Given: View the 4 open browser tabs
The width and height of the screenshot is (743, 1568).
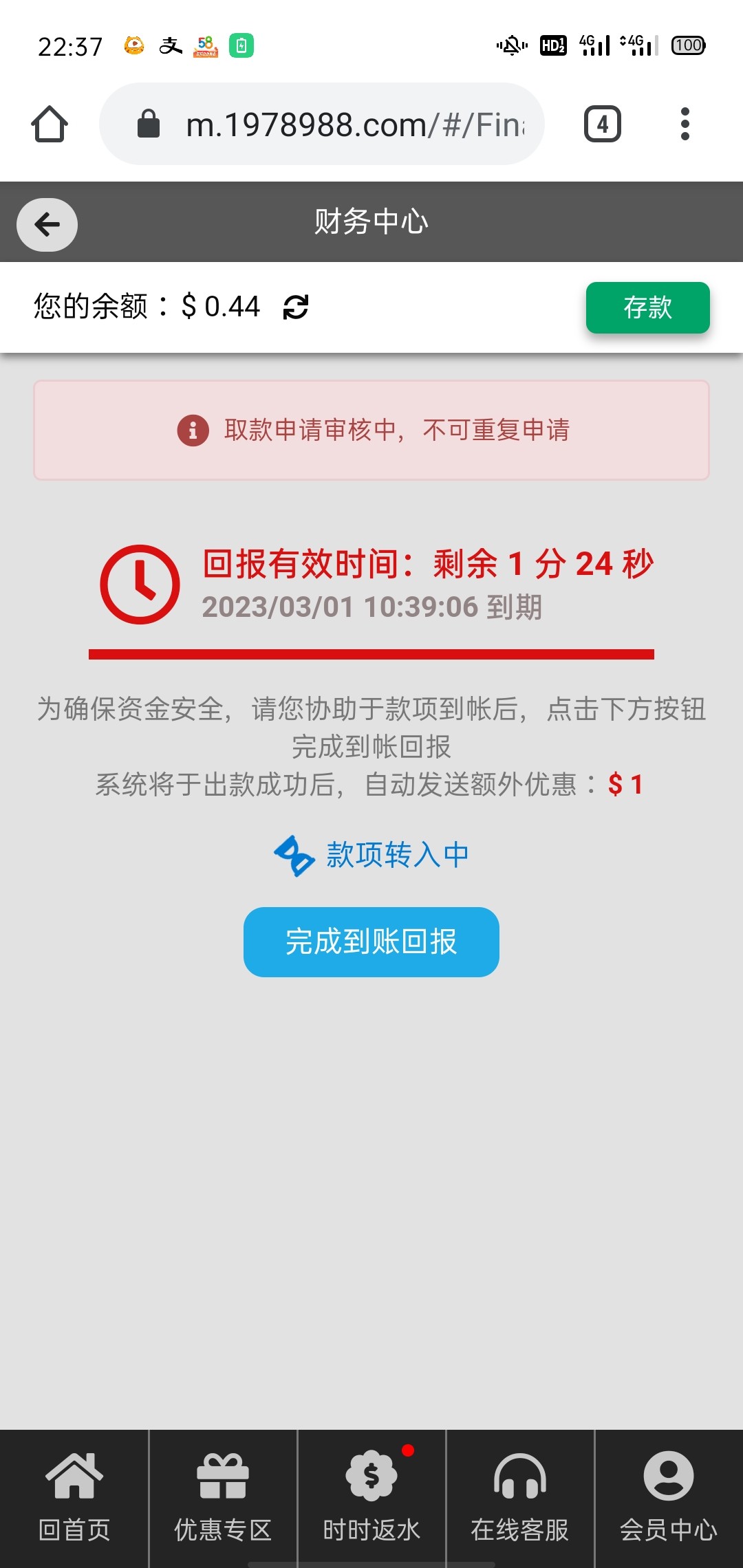Looking at the screenshot, I should [x=603, y=124].
